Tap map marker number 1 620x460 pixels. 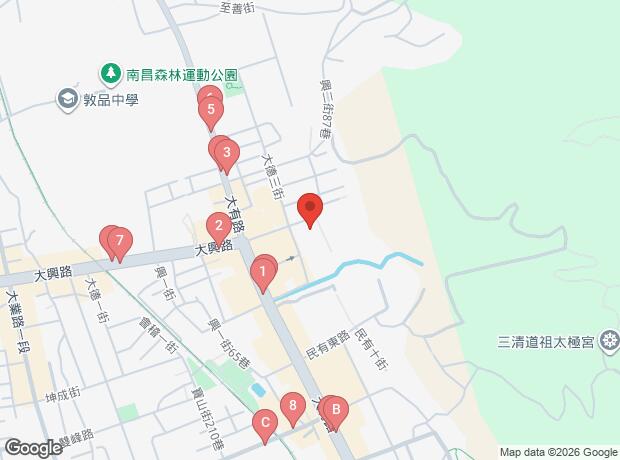[x=263, y=270]
